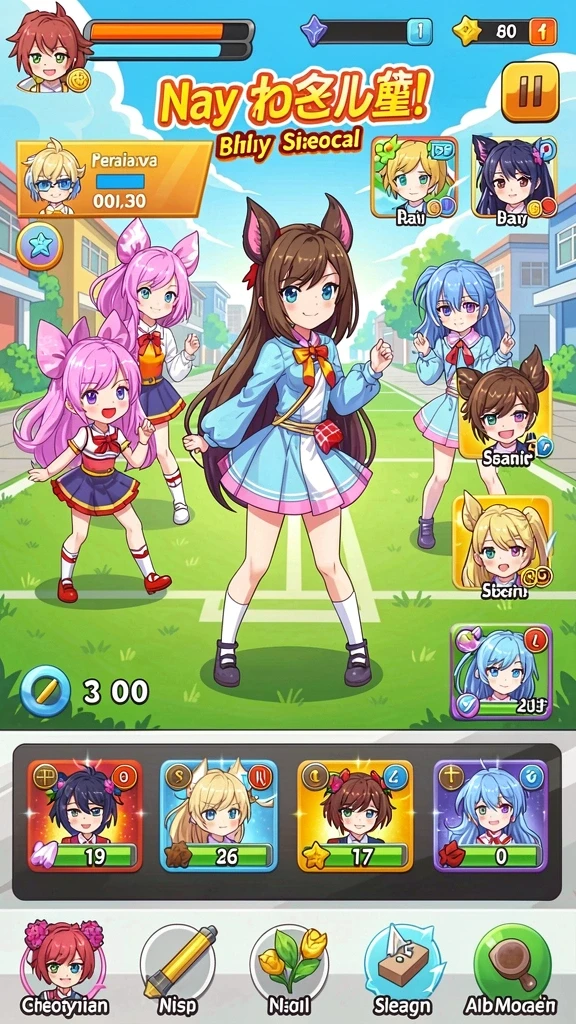Open the blue-haired character card on right side

501,672
